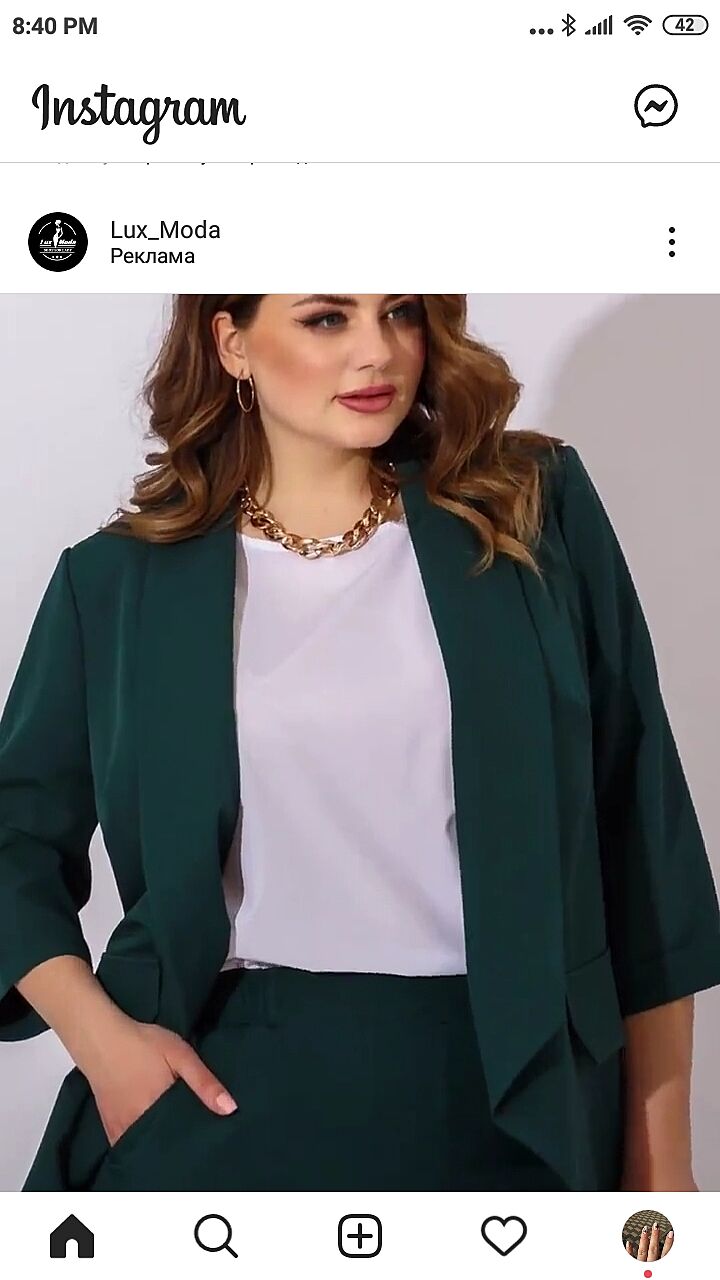Create a new post

360,1237
